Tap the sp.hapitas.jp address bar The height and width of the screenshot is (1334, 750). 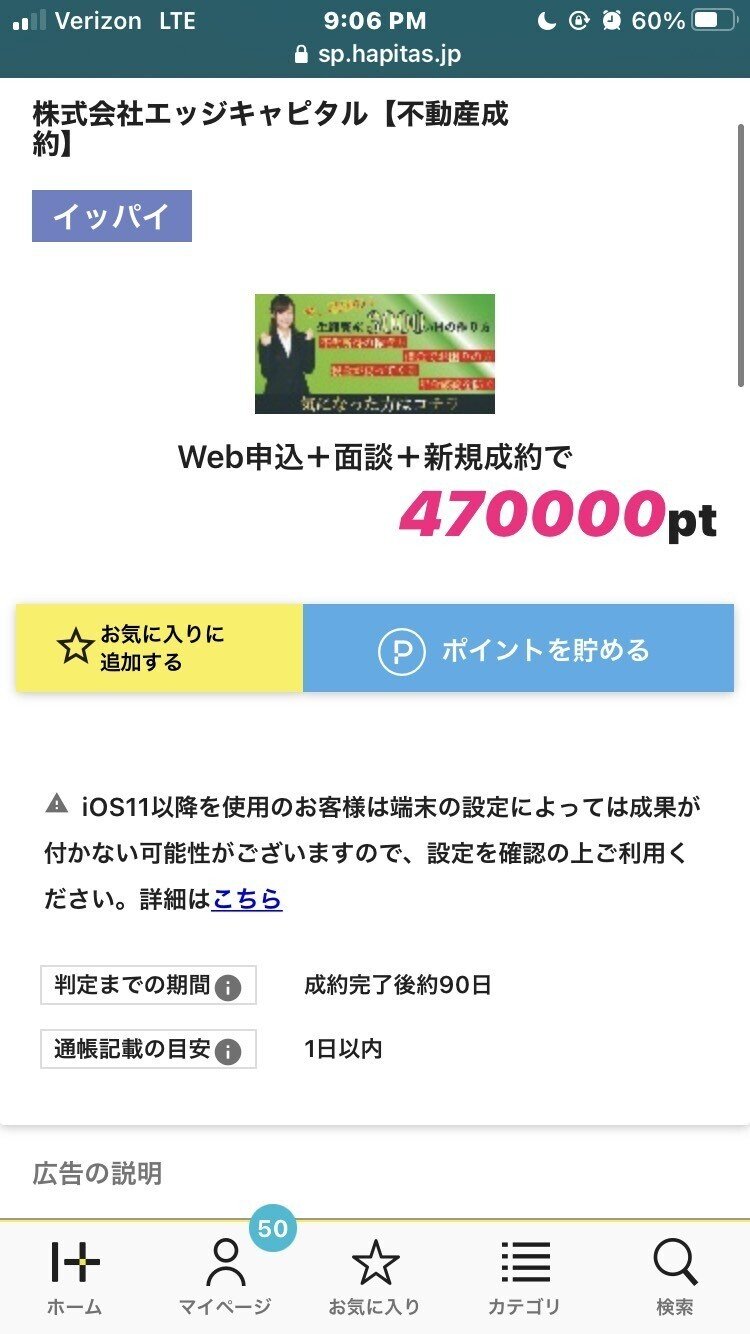click(378, 55)
